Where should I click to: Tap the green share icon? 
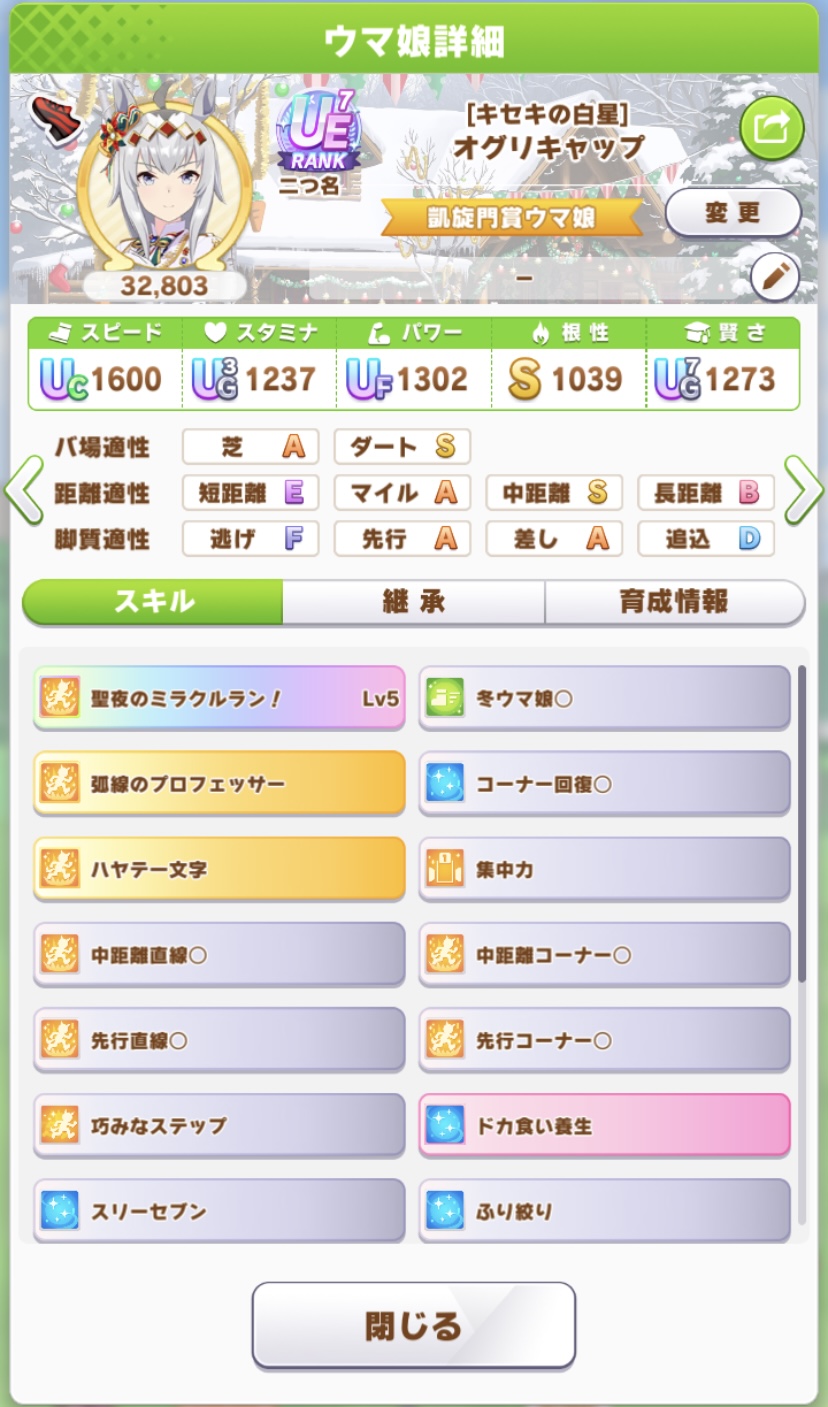[771, 128]
